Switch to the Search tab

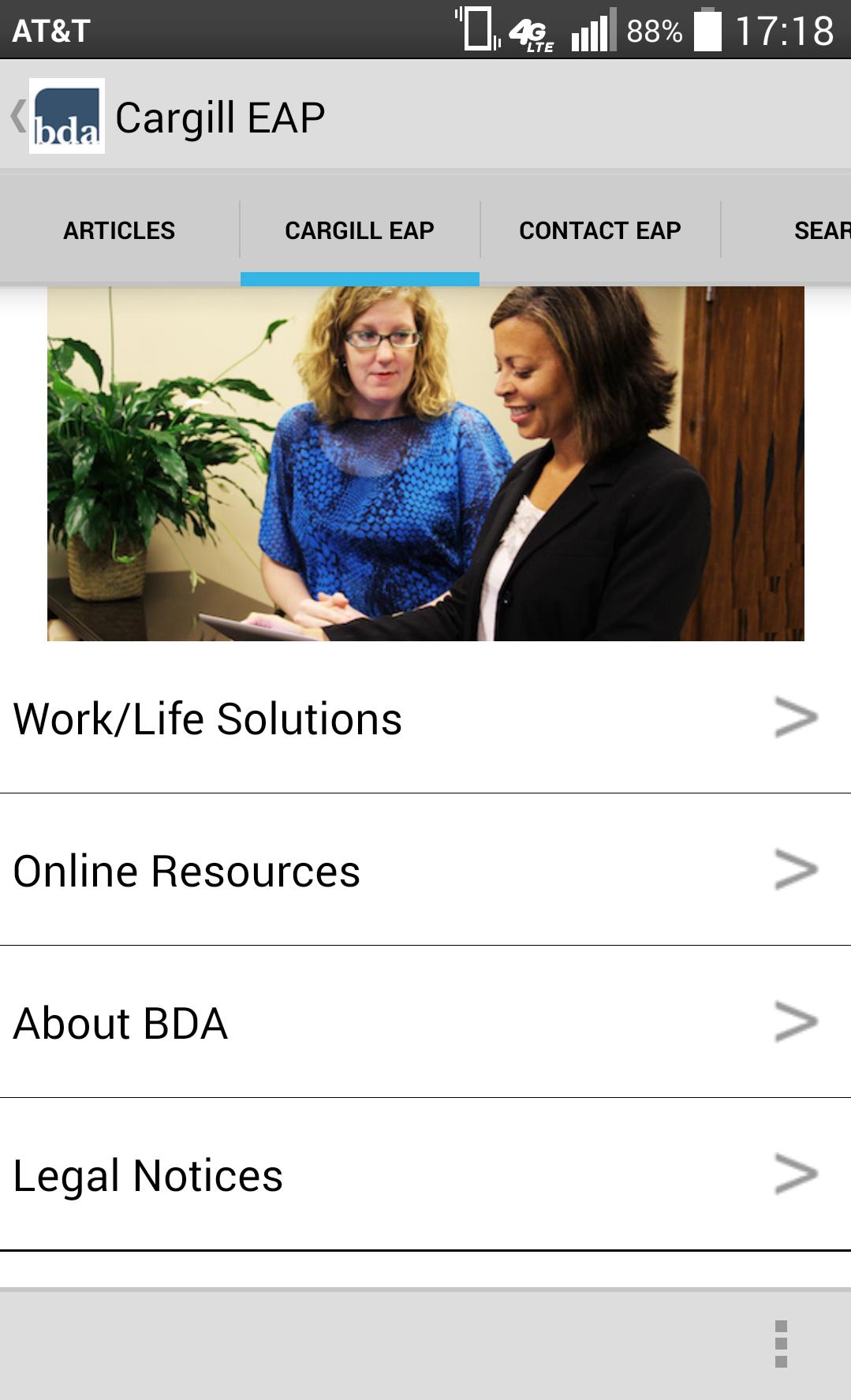coord(820,230)
